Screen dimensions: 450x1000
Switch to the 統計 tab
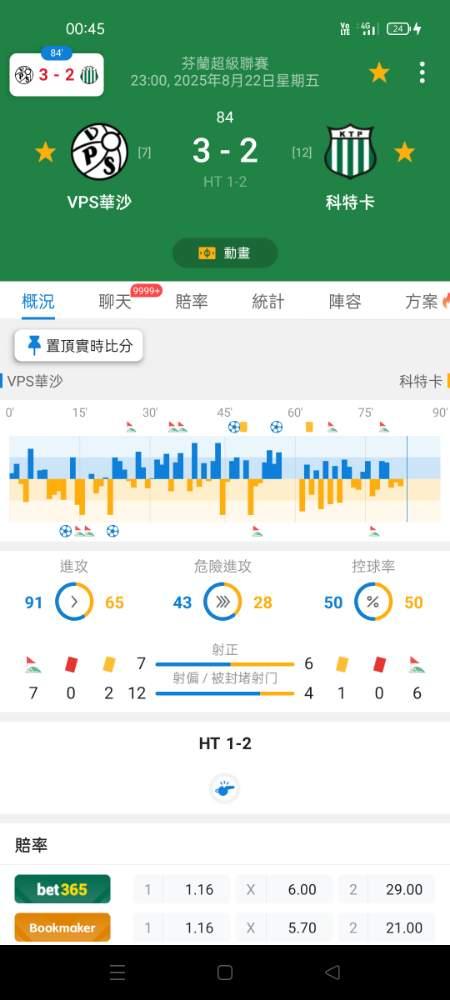pyautogui.click(x=268, y=302)
